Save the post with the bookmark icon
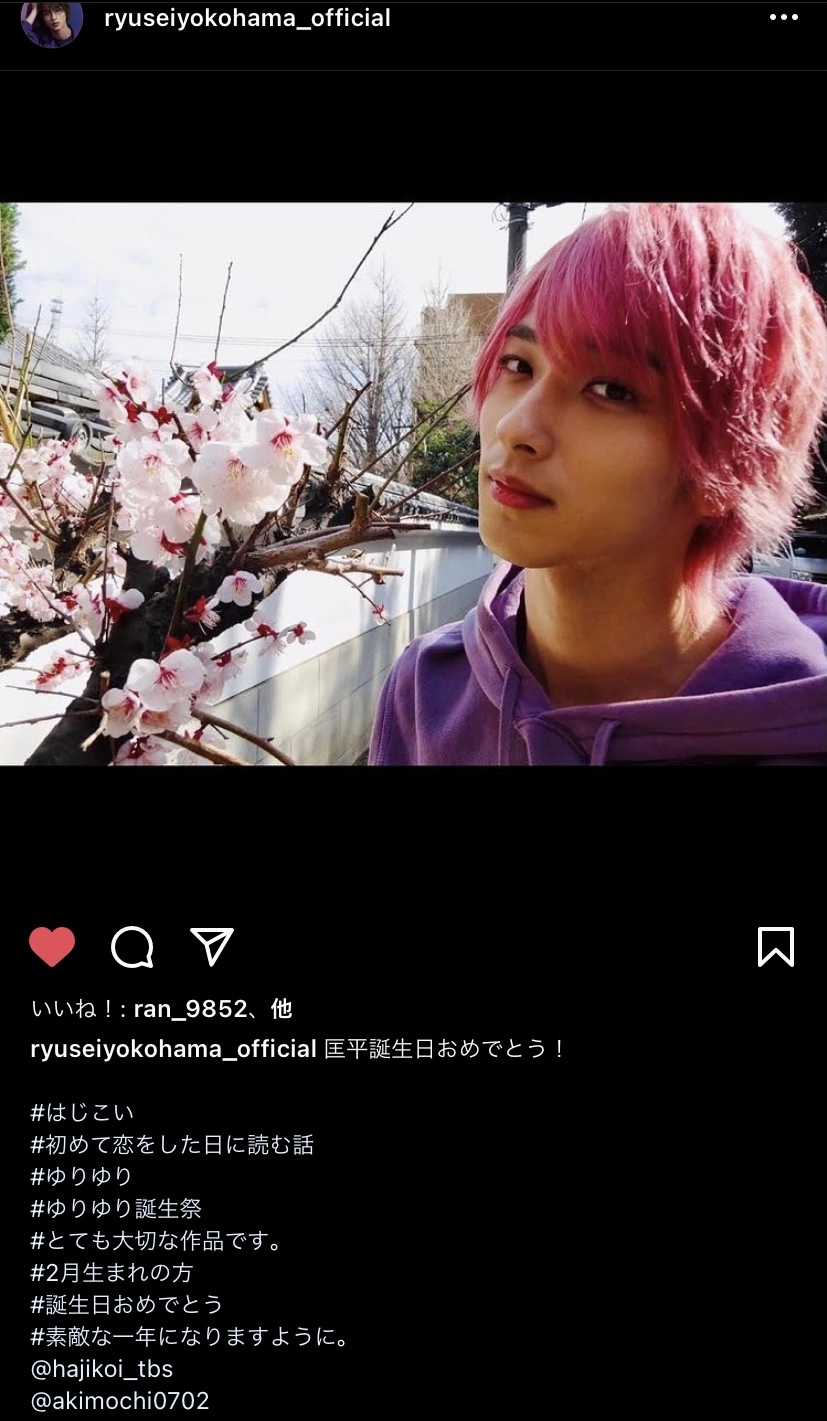This screenshot has width=827, height=1421. tap(776, 946)
